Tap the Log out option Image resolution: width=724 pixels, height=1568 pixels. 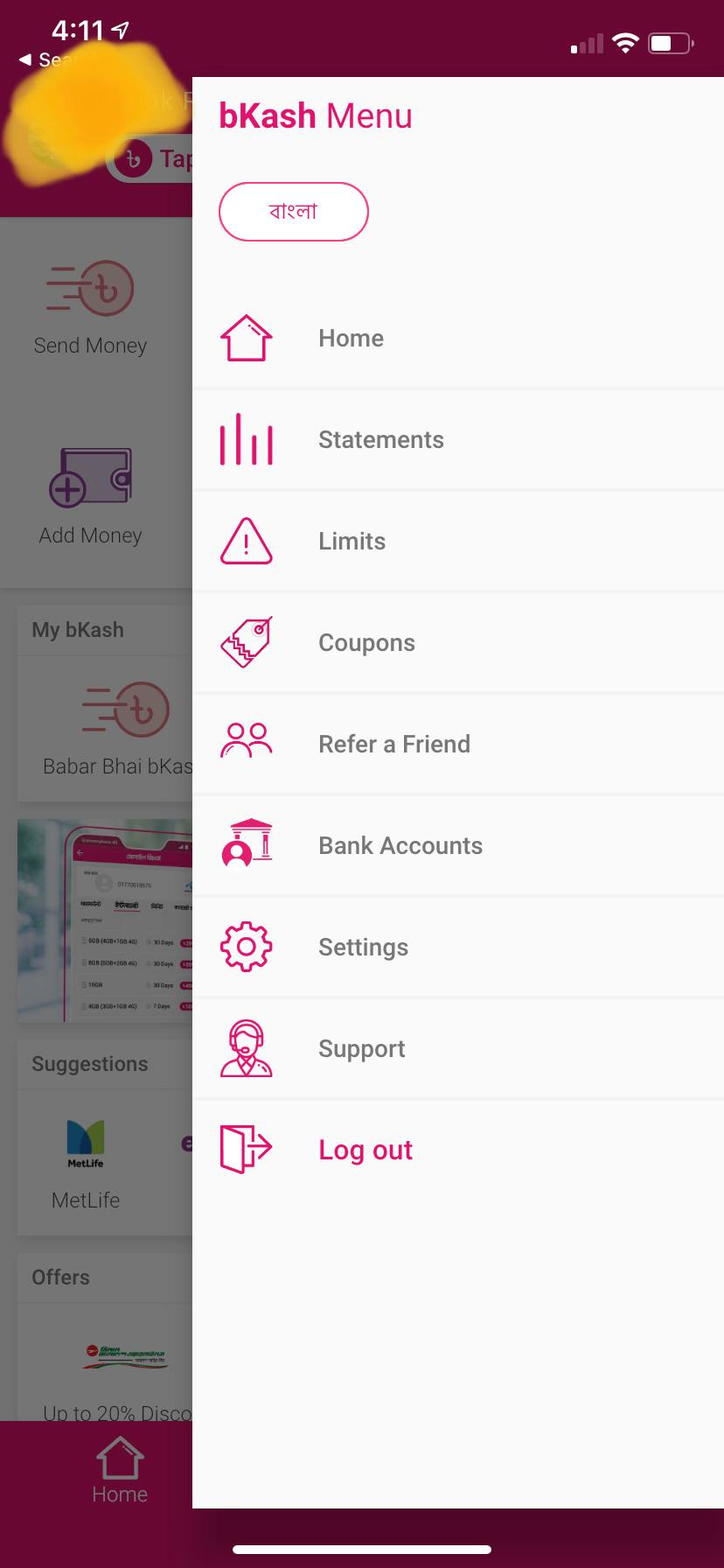365,1149
